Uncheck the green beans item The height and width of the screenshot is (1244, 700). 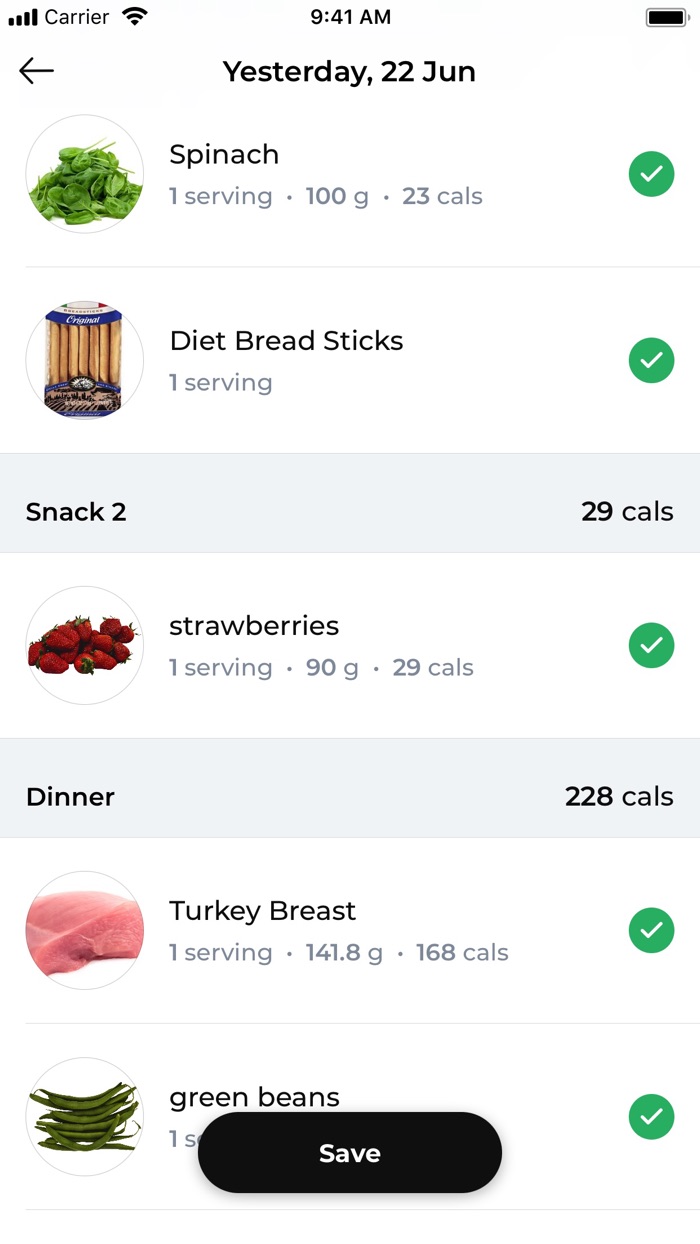click(x=651, y=1116)
